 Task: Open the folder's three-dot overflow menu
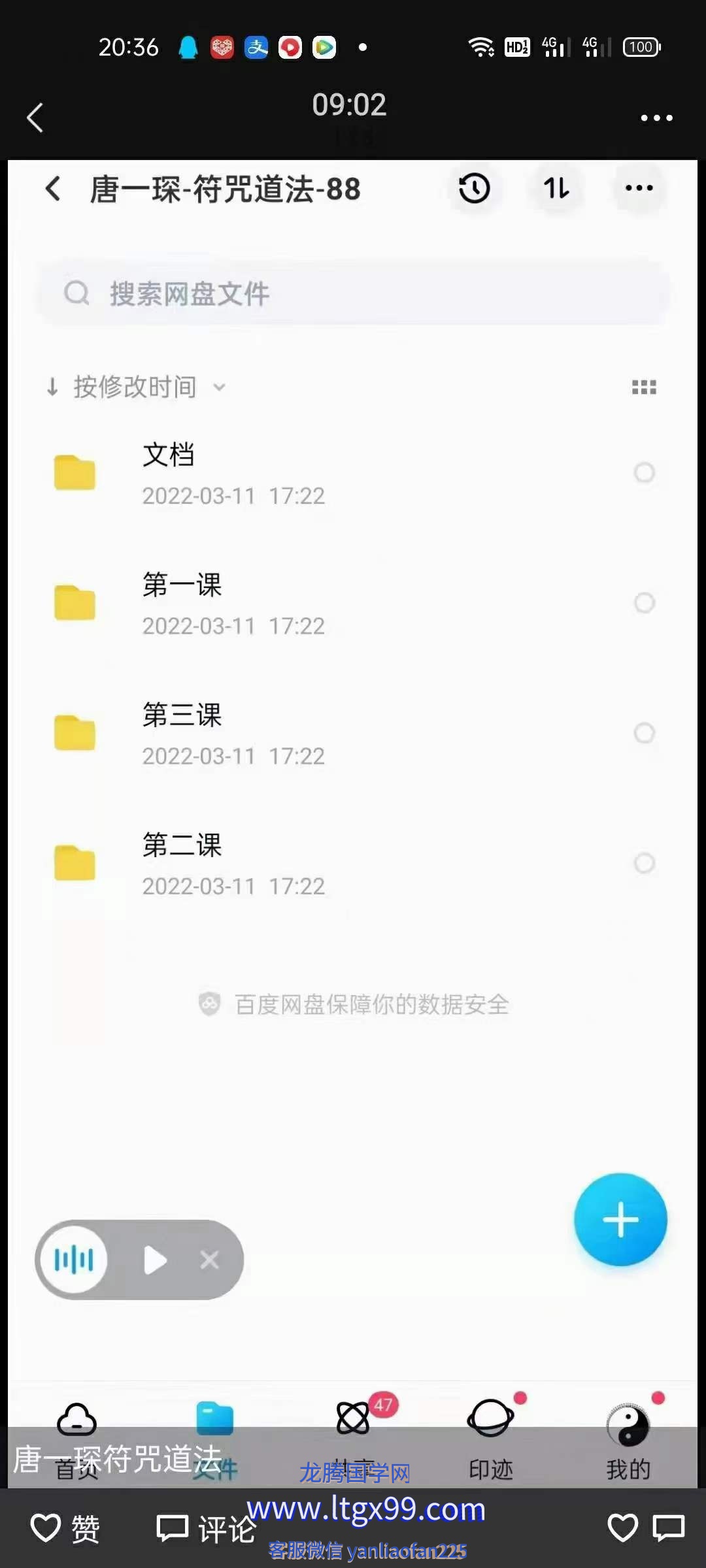tap(639, 189)
